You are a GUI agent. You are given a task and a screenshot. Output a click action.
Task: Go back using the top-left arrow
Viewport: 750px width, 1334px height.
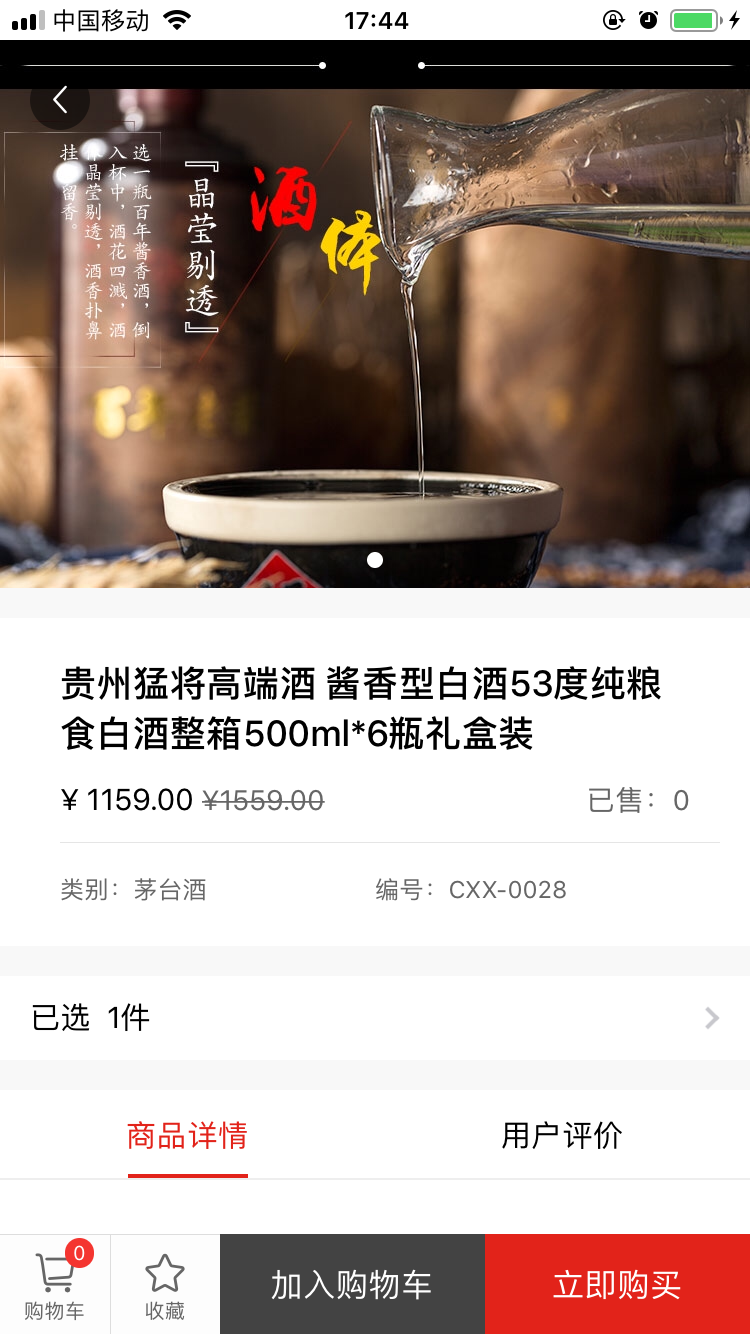(x=60, y=100)
